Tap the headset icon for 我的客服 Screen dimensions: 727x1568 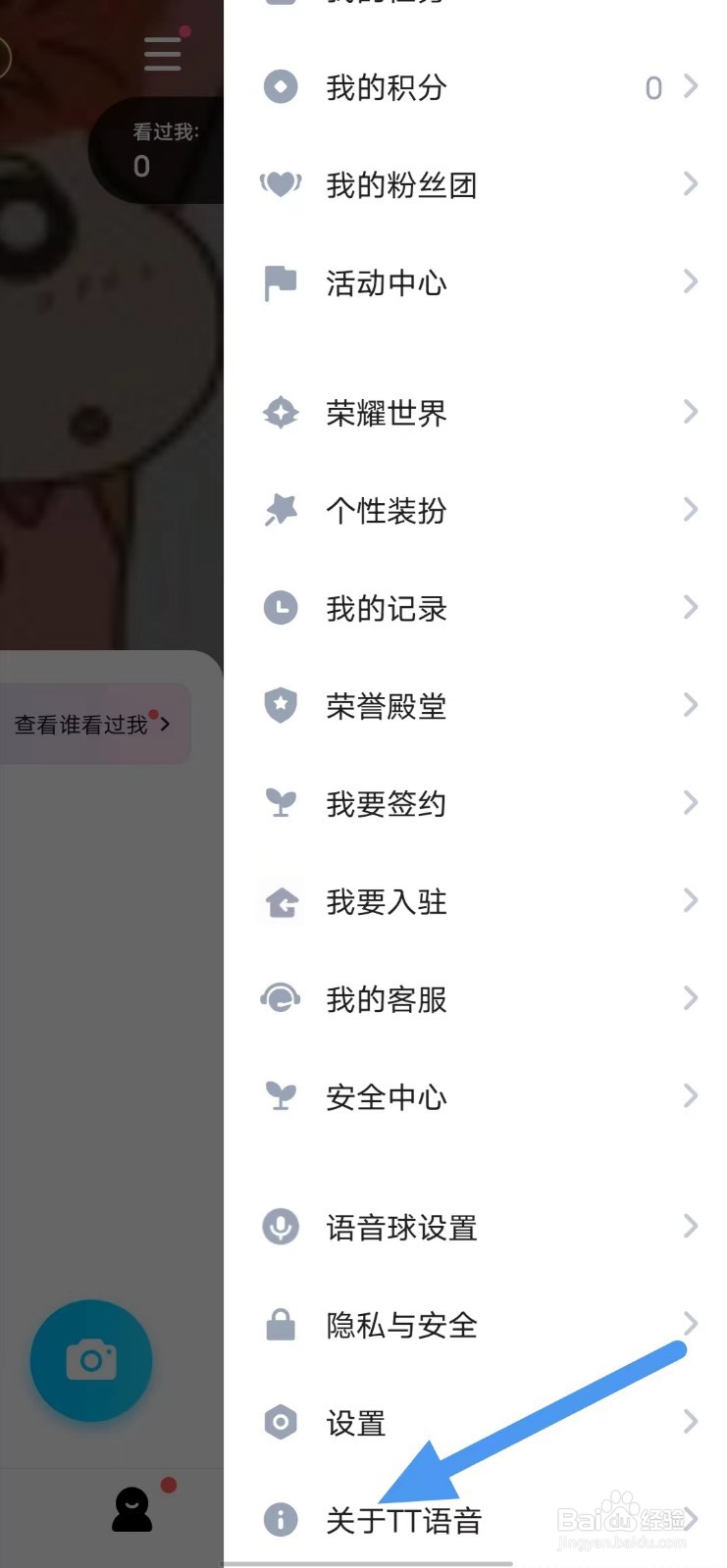pos(281,999)
